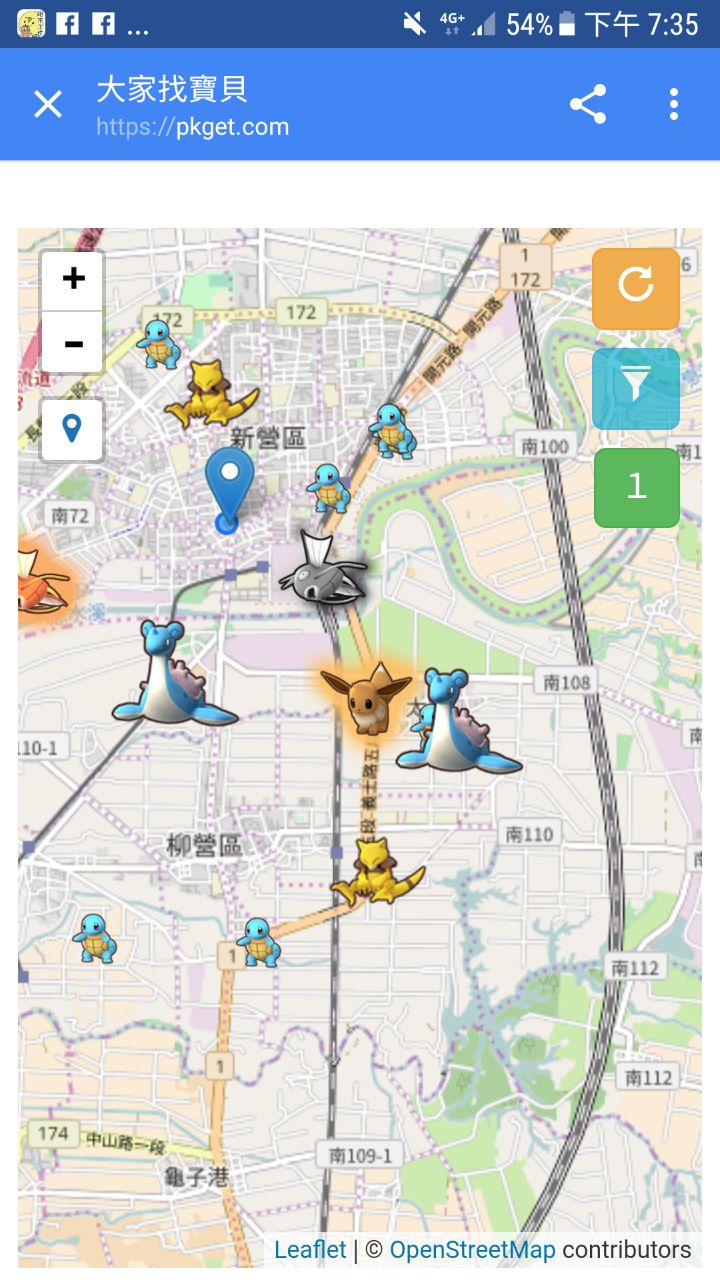Center map on my location
This screenshot has width=720, height=1280.
(x=72, y=430)
